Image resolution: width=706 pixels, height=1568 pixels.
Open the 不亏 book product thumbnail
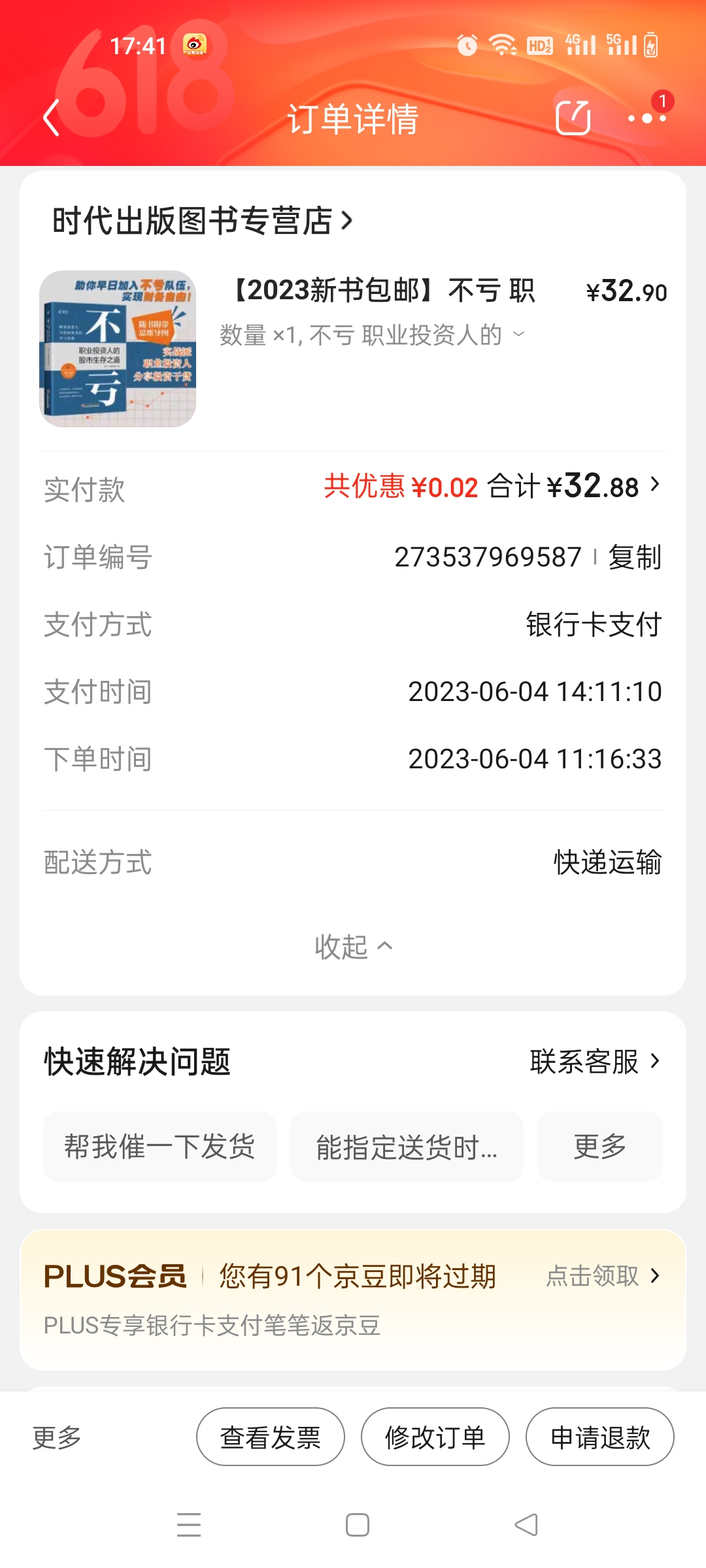pos(118,349)
